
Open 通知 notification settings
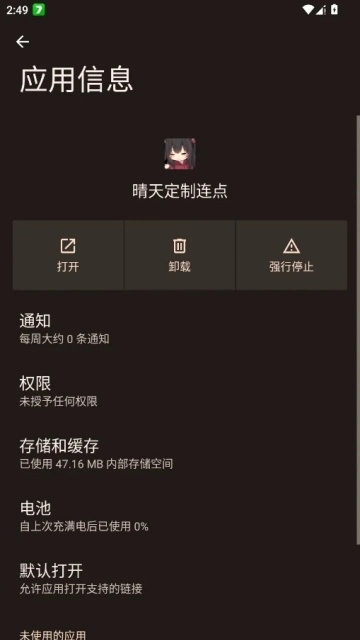pos(178,329)
